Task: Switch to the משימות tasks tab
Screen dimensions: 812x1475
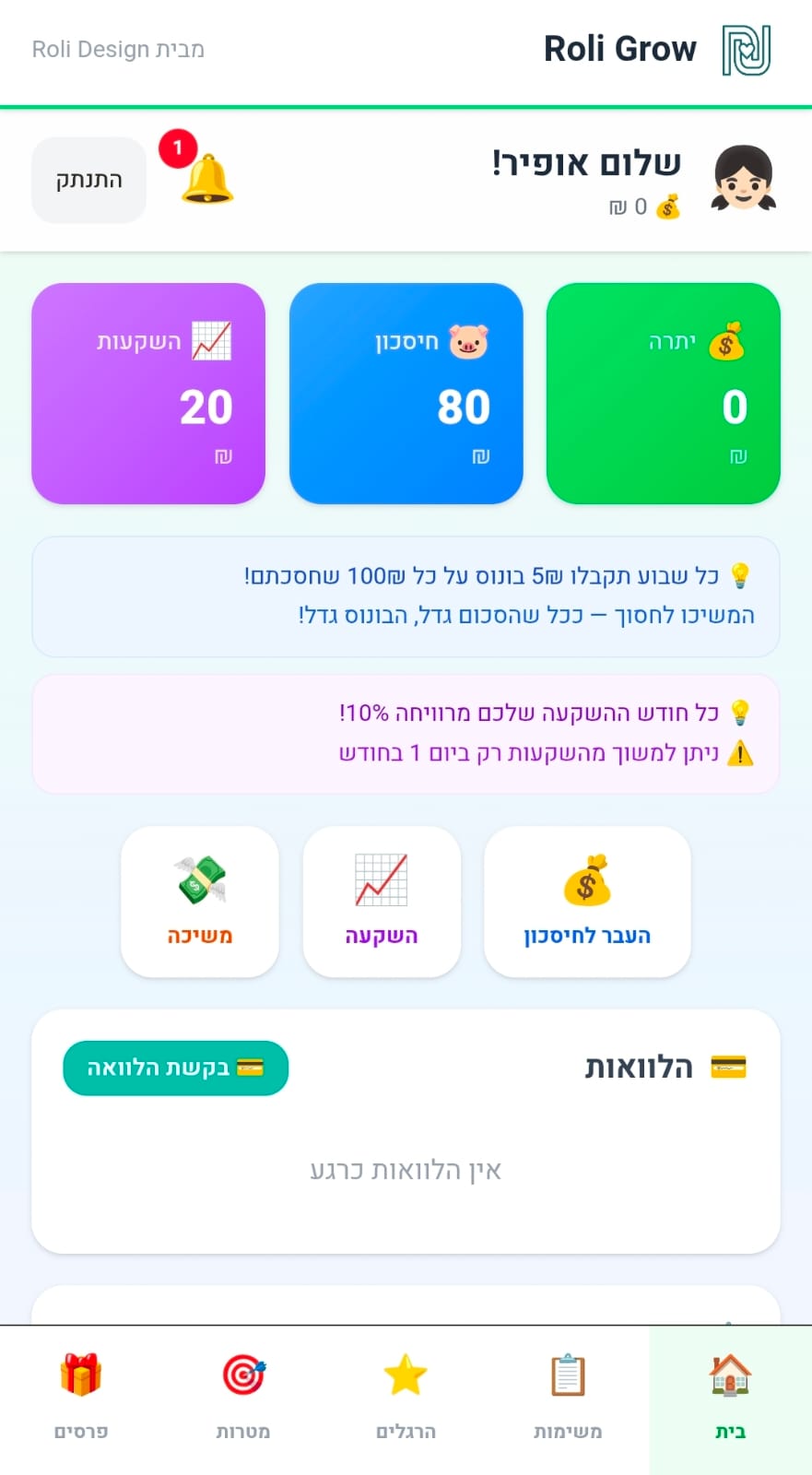Action: [568, 1398]
